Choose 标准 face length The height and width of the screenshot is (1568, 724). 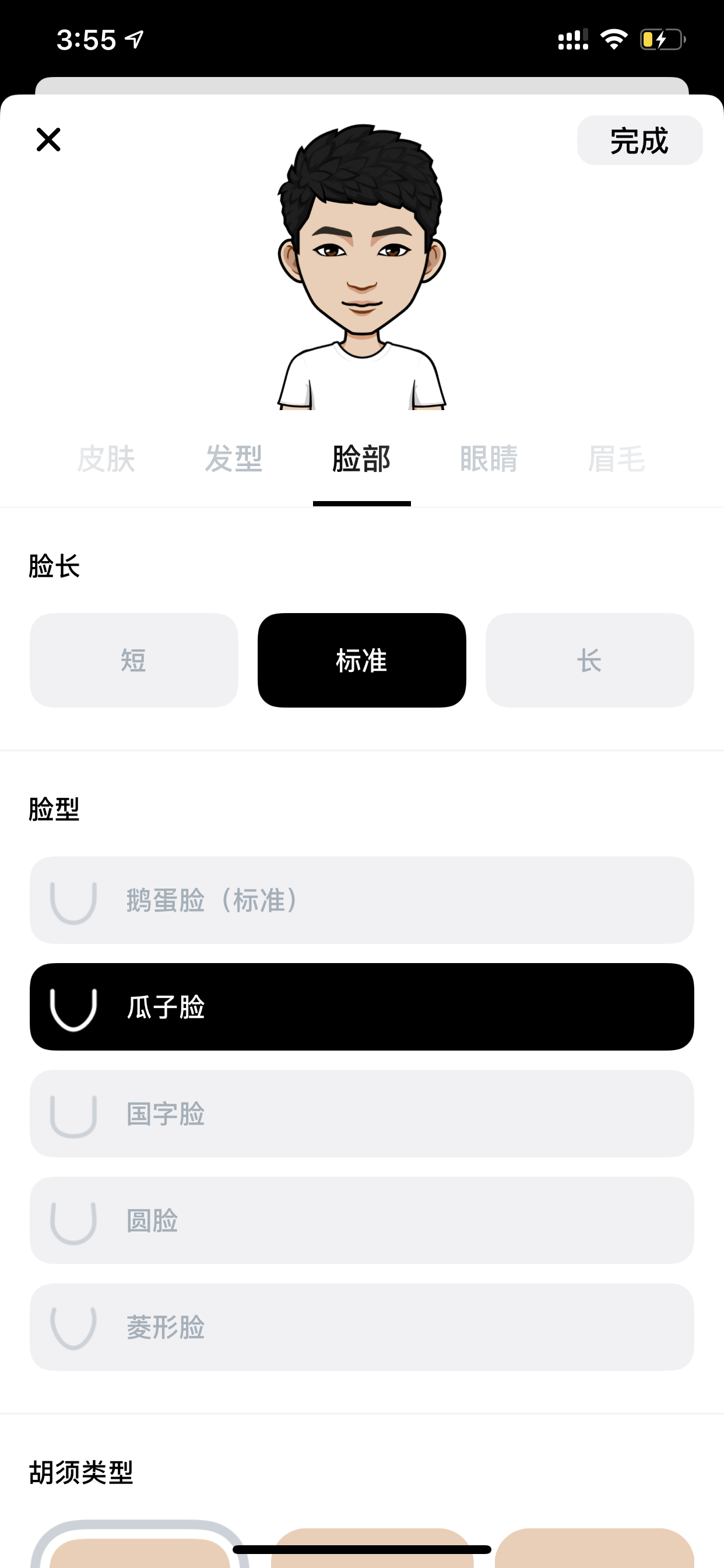pyautogui.click(x=362, y=660)
